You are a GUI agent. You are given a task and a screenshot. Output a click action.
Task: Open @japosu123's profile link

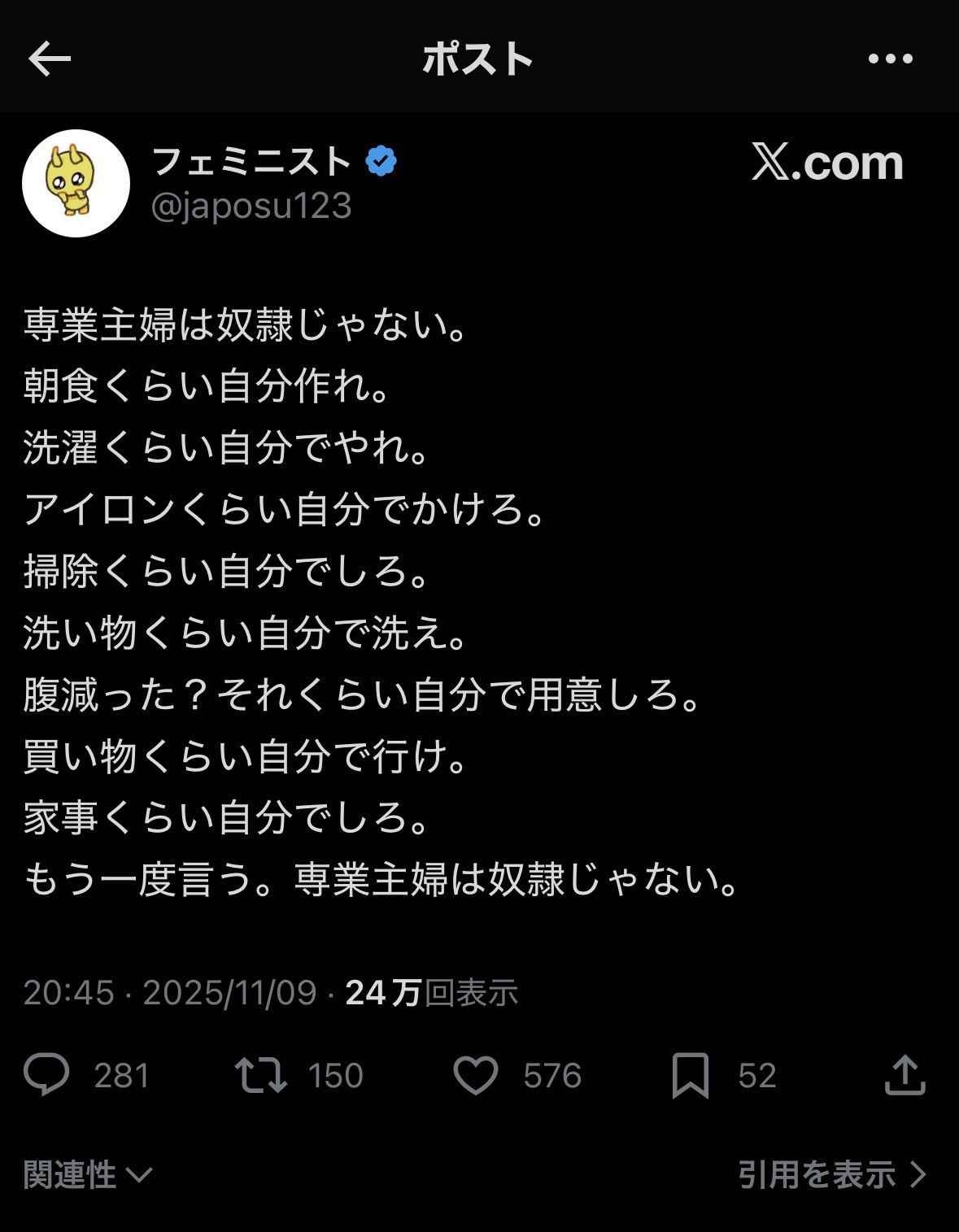point(252,205)
